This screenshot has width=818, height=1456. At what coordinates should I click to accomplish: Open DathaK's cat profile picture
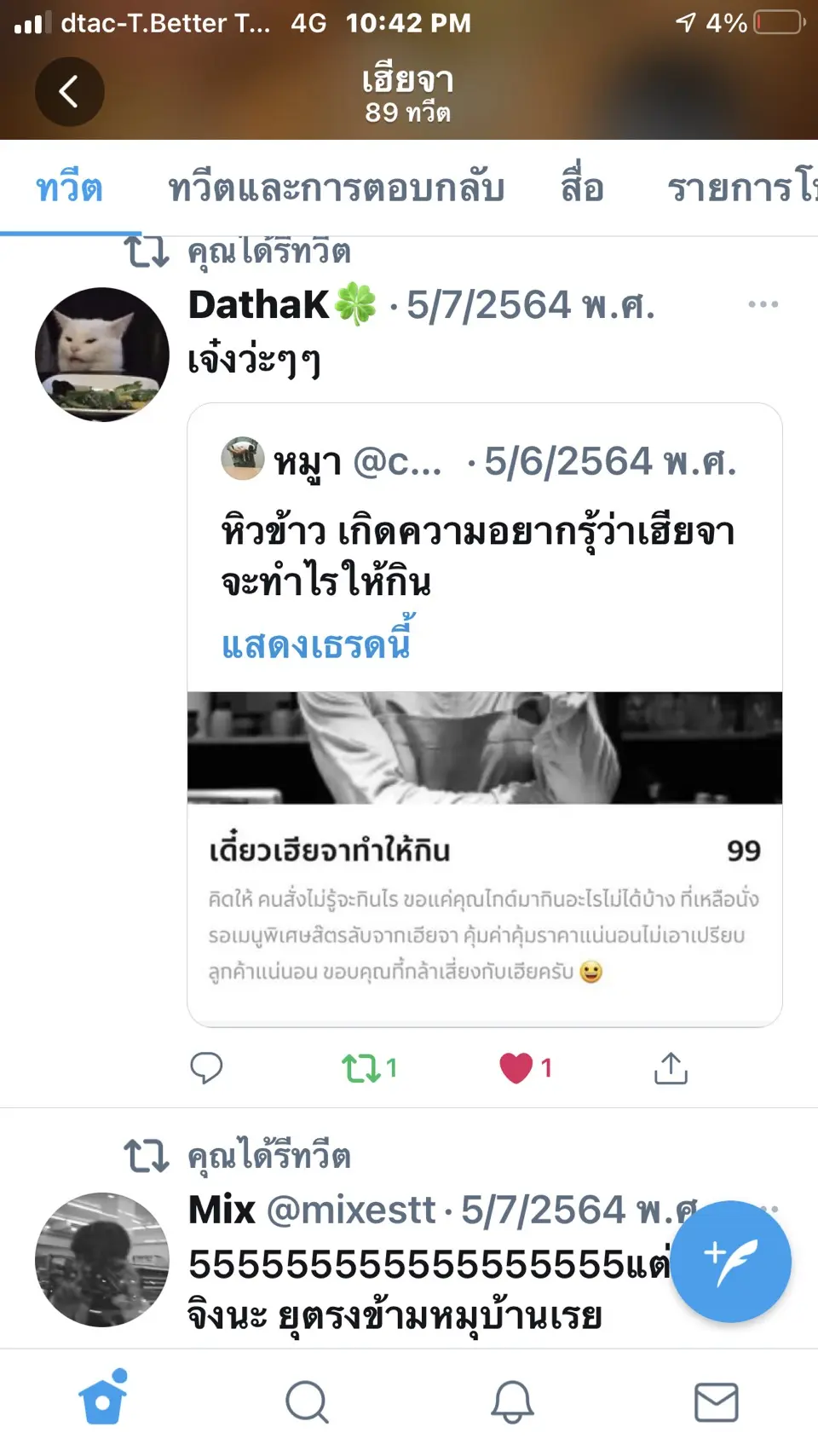(102, 354)
